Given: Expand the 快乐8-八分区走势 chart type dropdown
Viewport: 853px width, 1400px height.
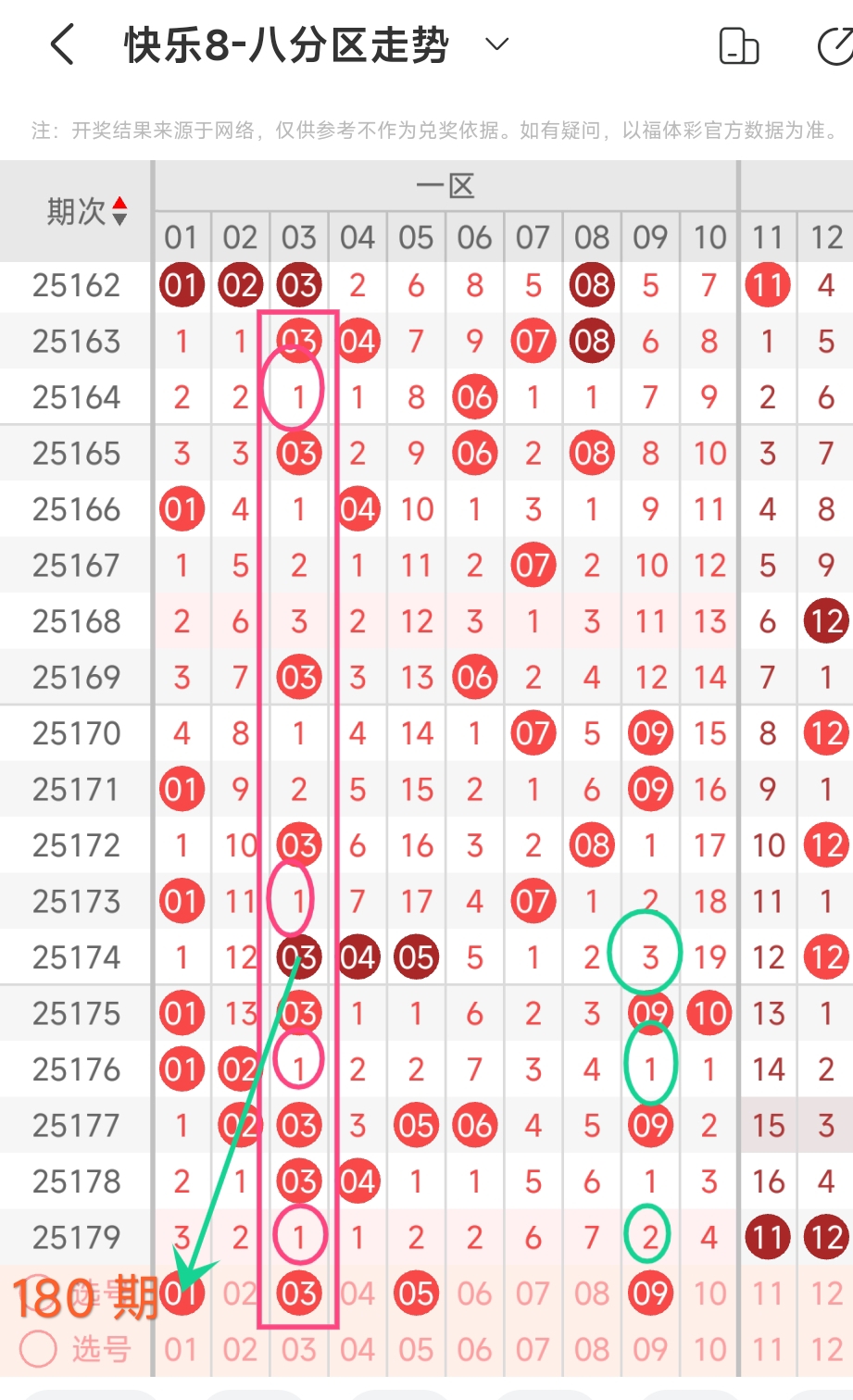Looking at the screenshot, I should click(x=497, y=44).
